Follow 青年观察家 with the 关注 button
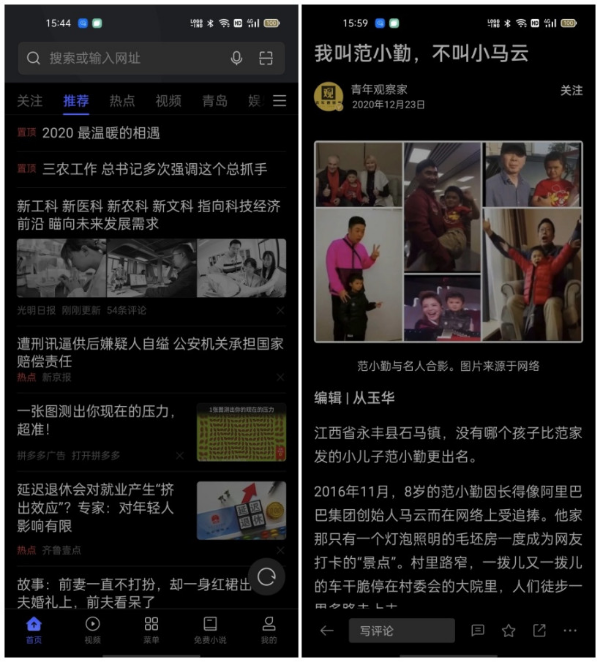The width and height of the screenshot is (600, 662). [571, 91]
